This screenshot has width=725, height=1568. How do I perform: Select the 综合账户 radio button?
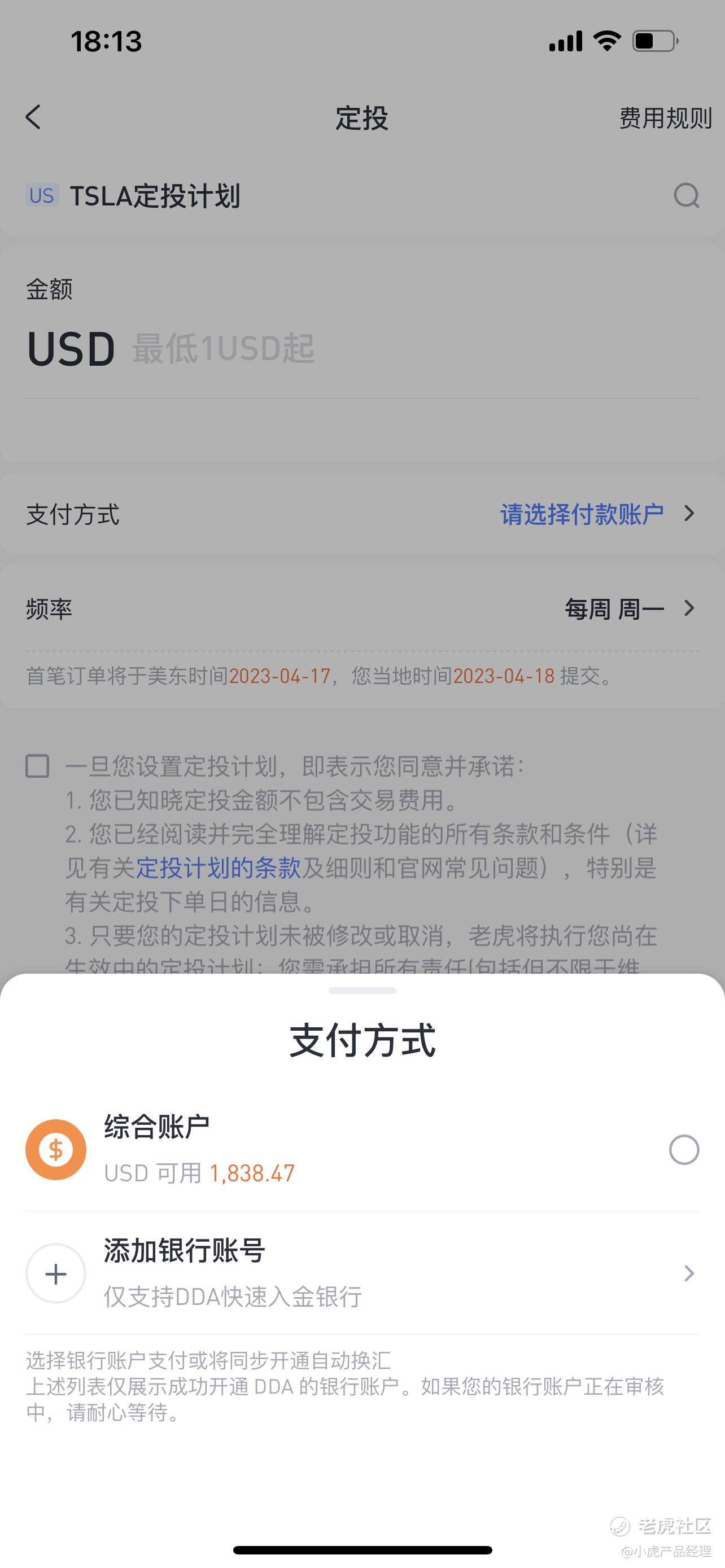684,1150
